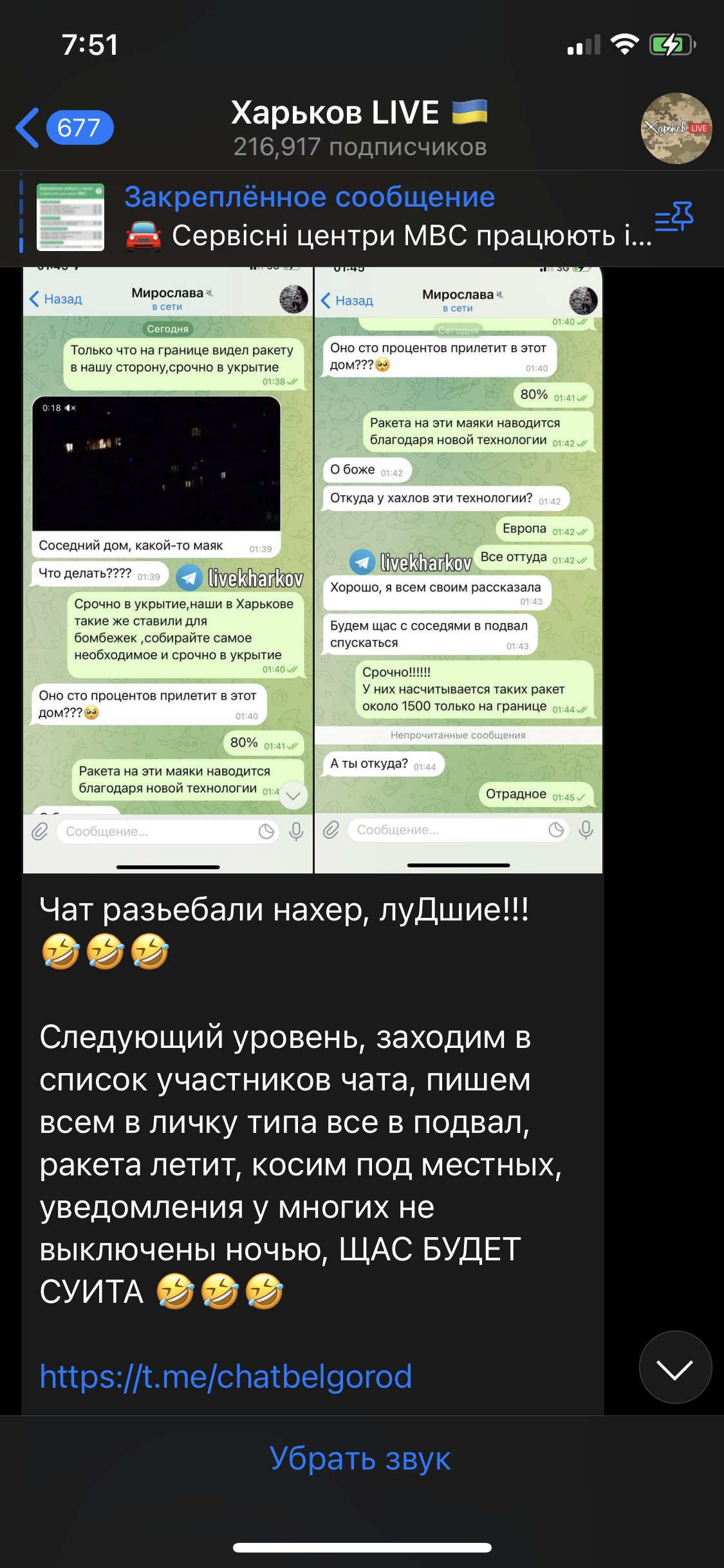The width and height of the screenshot is (724, 1568).
Task: Go back to the chat list
Action: click(x=63, y=128)
